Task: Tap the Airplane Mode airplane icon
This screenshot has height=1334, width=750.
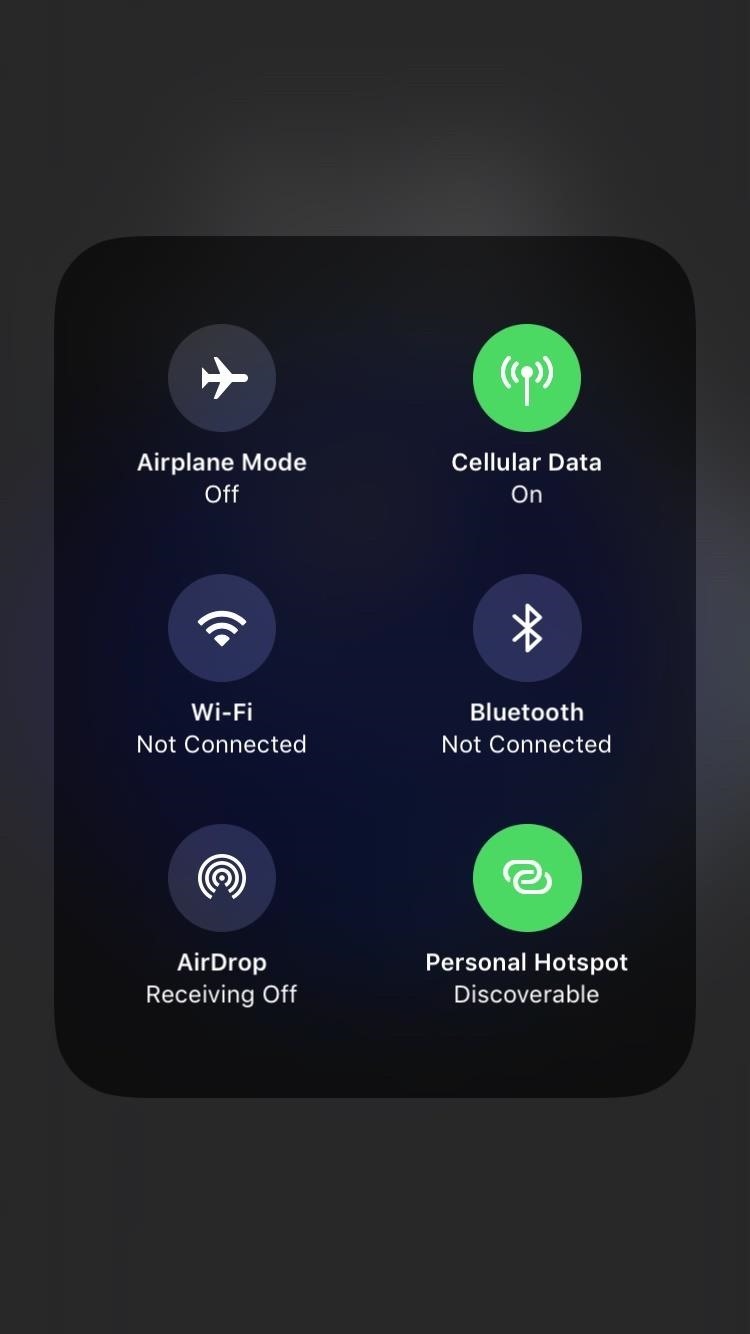Action: point(221,377)
